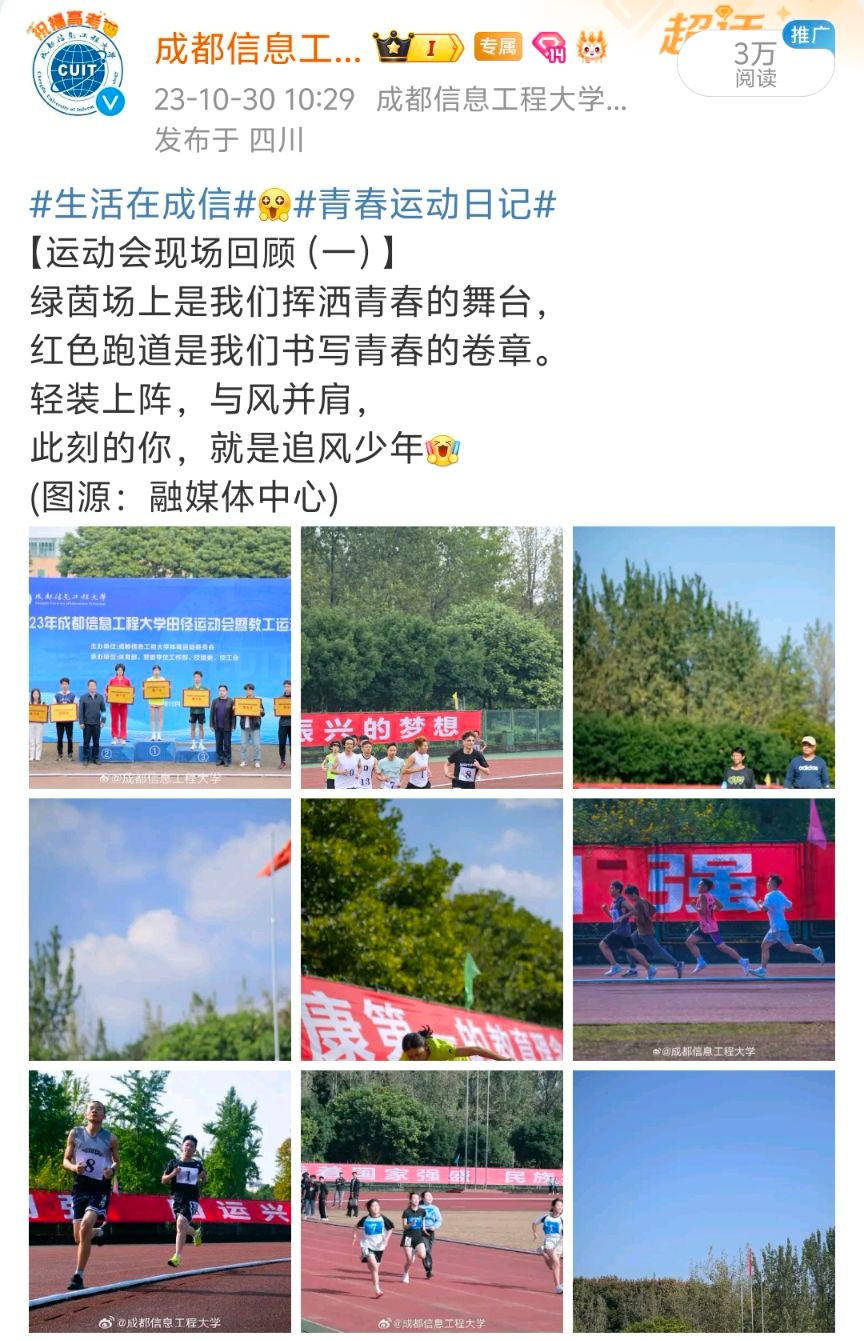
Task: Open the #青春运动日记# hashtag
Action: [x=424, y=205]
